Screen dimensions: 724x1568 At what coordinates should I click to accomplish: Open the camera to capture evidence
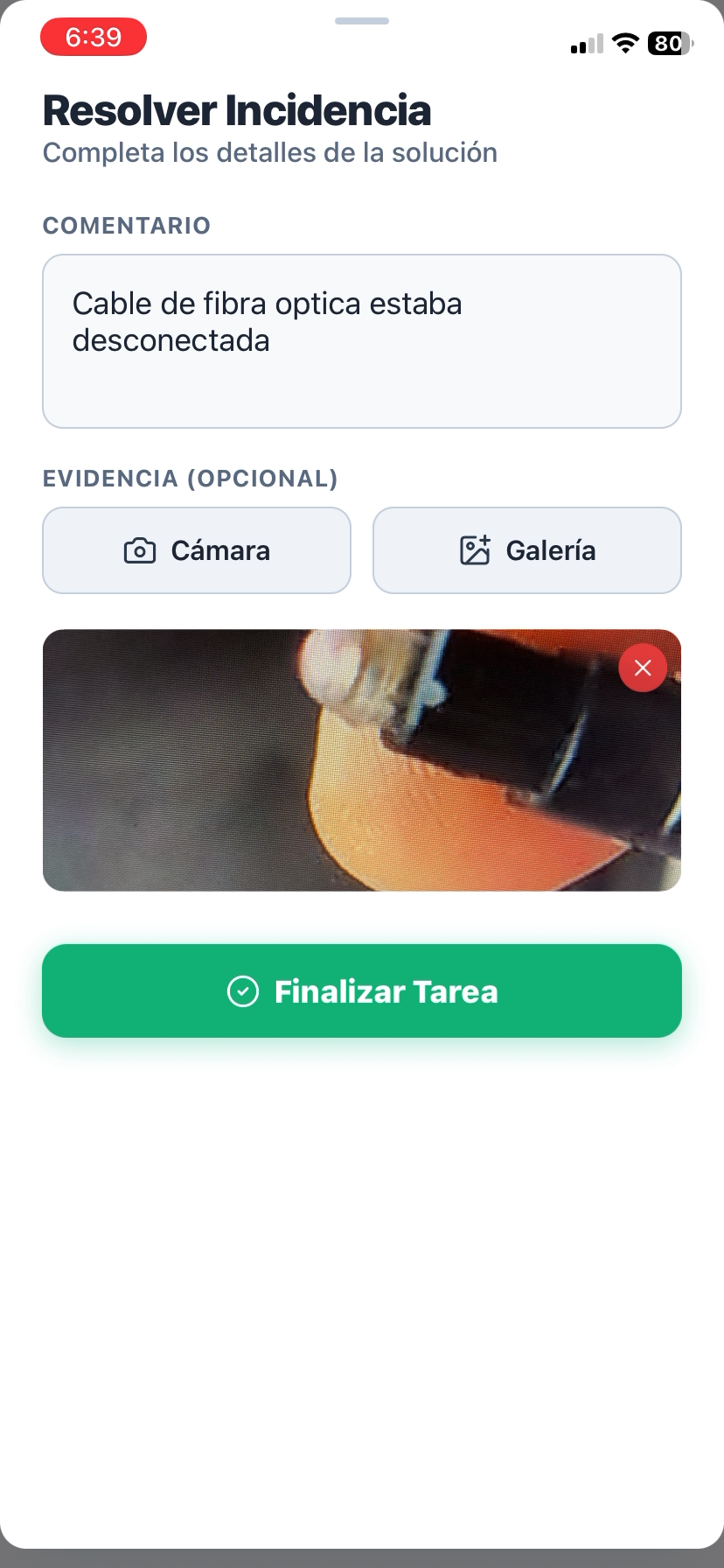pyautogui.click(x=196, y=550)
